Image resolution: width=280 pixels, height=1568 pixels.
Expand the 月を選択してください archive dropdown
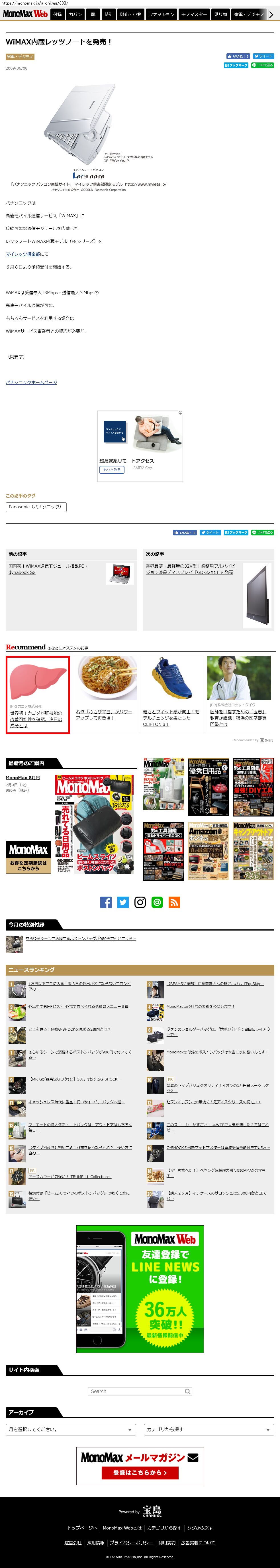point(71,1429)
